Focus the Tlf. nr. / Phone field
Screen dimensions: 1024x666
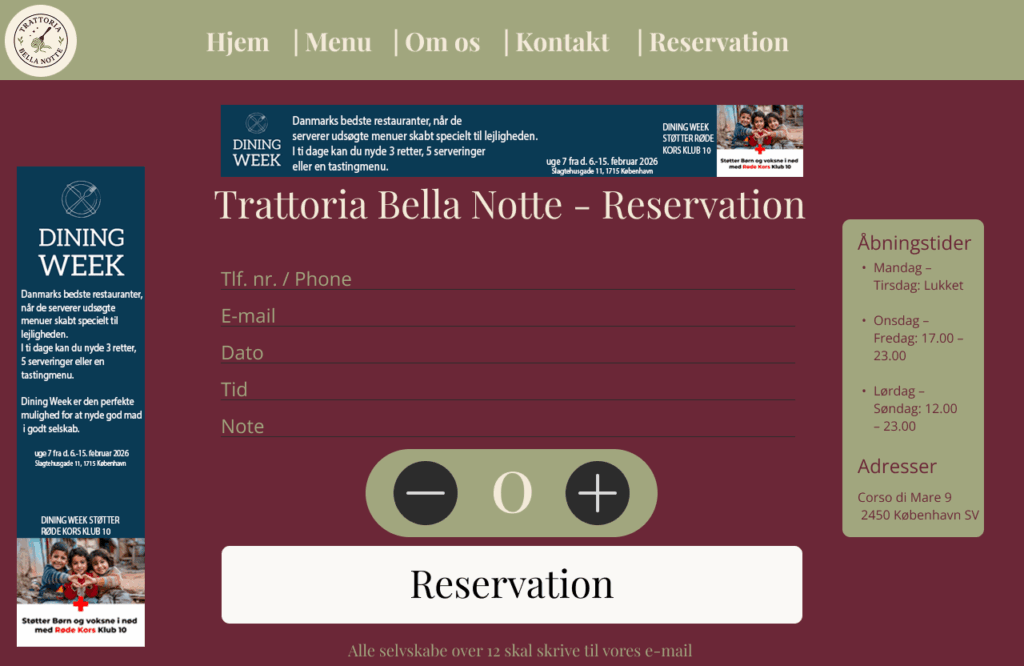pyautogui.click(x=508, y=279)
